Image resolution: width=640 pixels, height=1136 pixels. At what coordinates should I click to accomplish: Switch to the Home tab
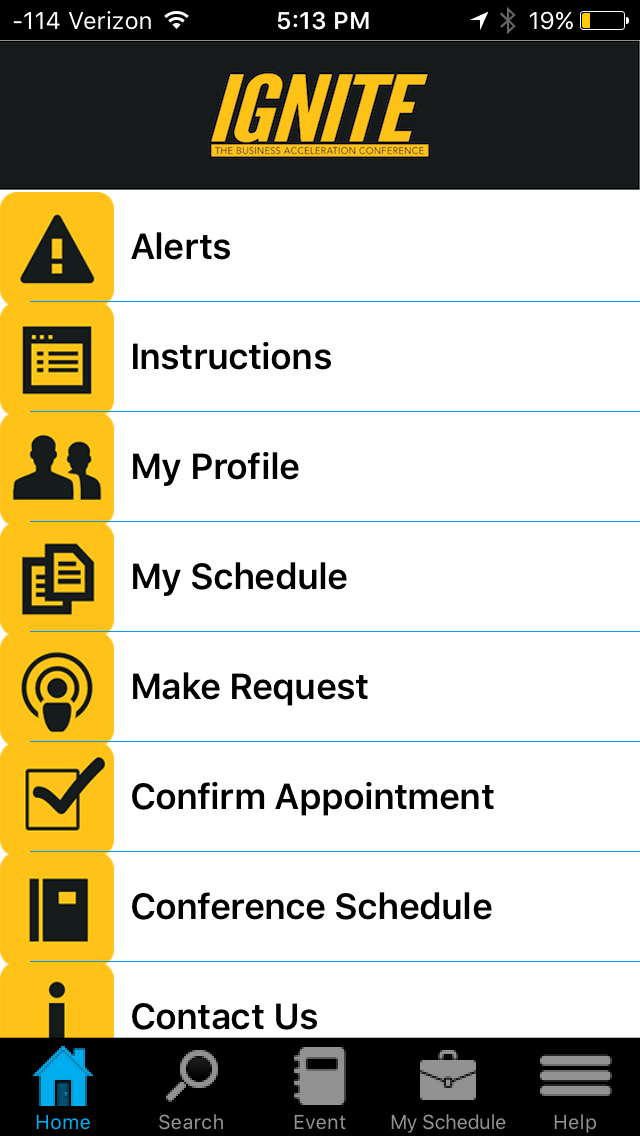[x=63, y=1087]
